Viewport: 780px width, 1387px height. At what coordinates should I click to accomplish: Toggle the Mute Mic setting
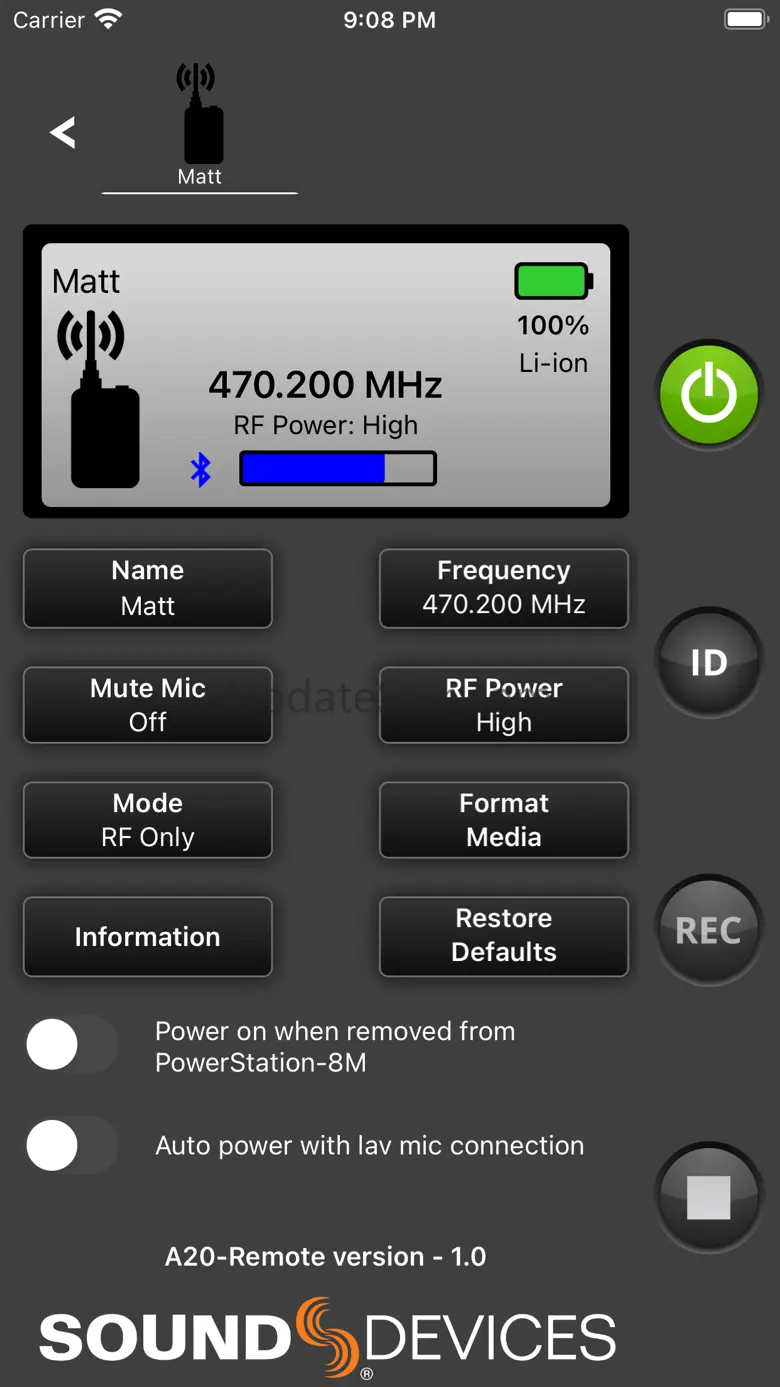(x=148, y=705)
